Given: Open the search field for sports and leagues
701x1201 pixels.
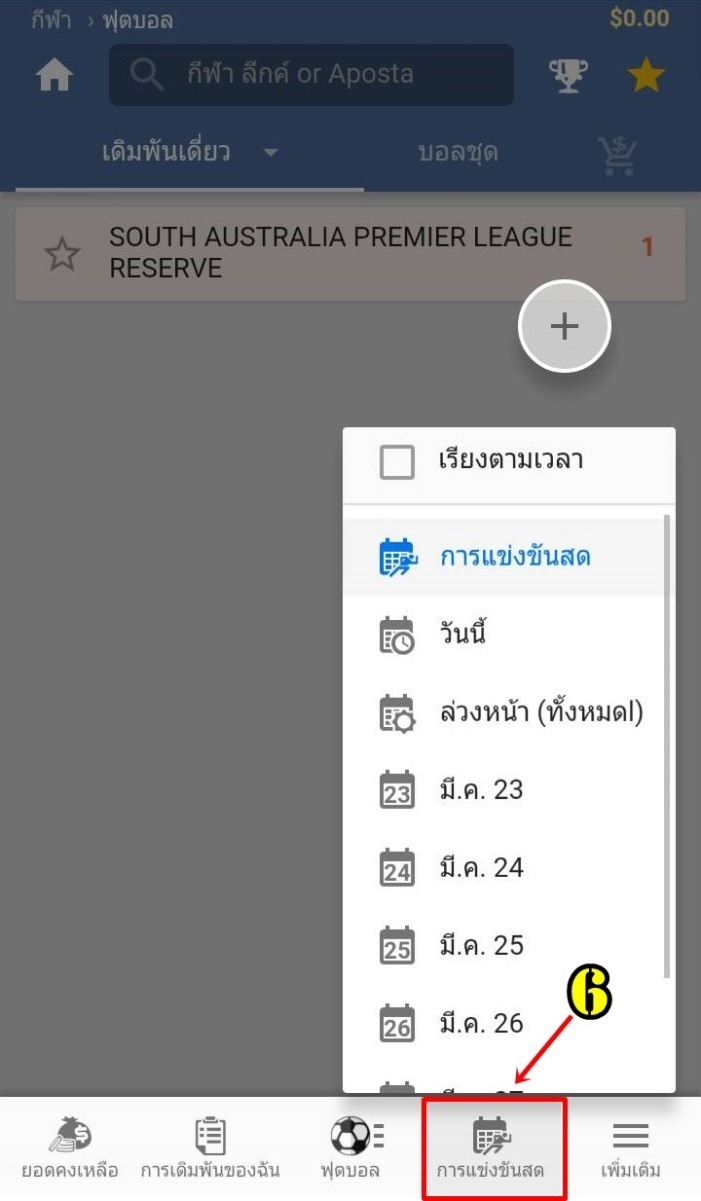Looking at the screenshot, I should (x=311, y=74).
